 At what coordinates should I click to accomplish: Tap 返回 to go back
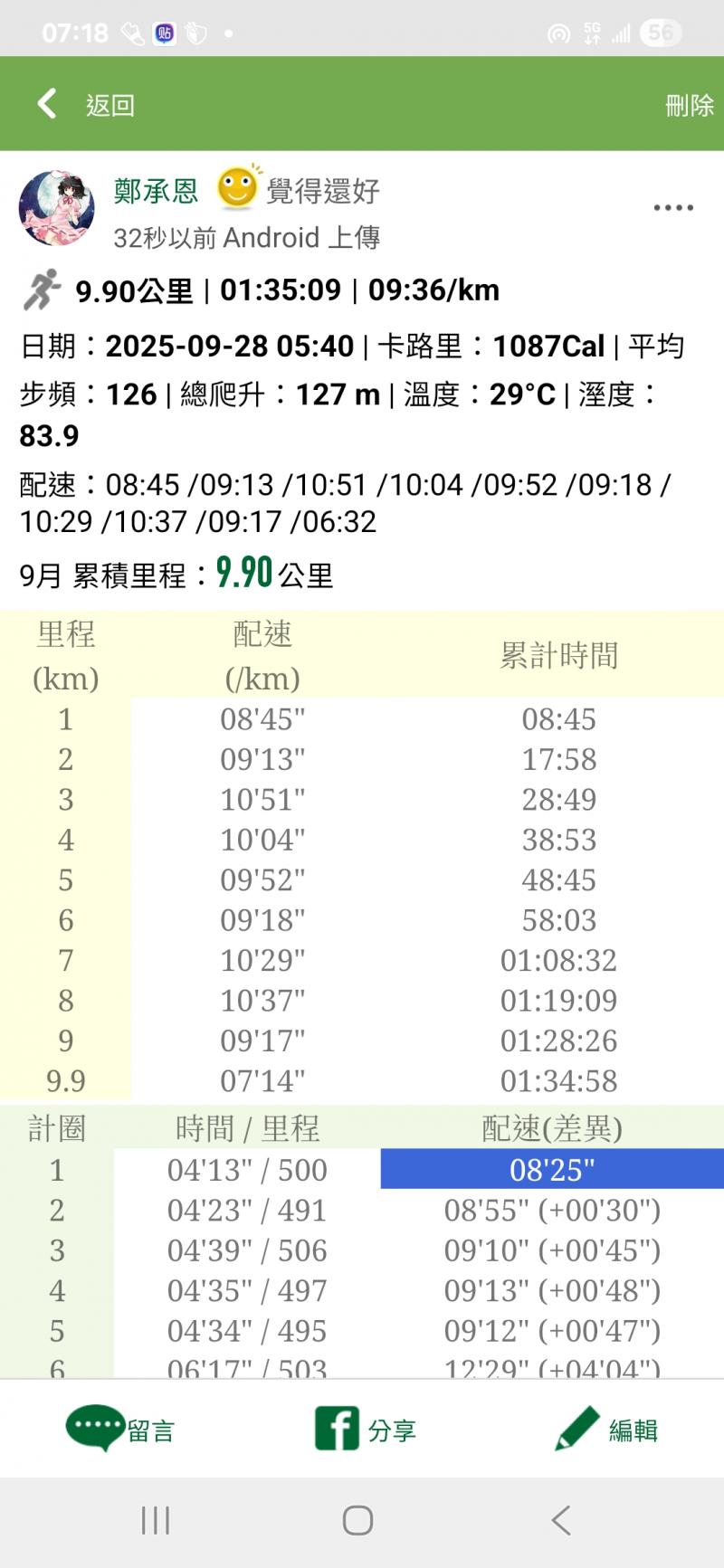pos(86,105)
